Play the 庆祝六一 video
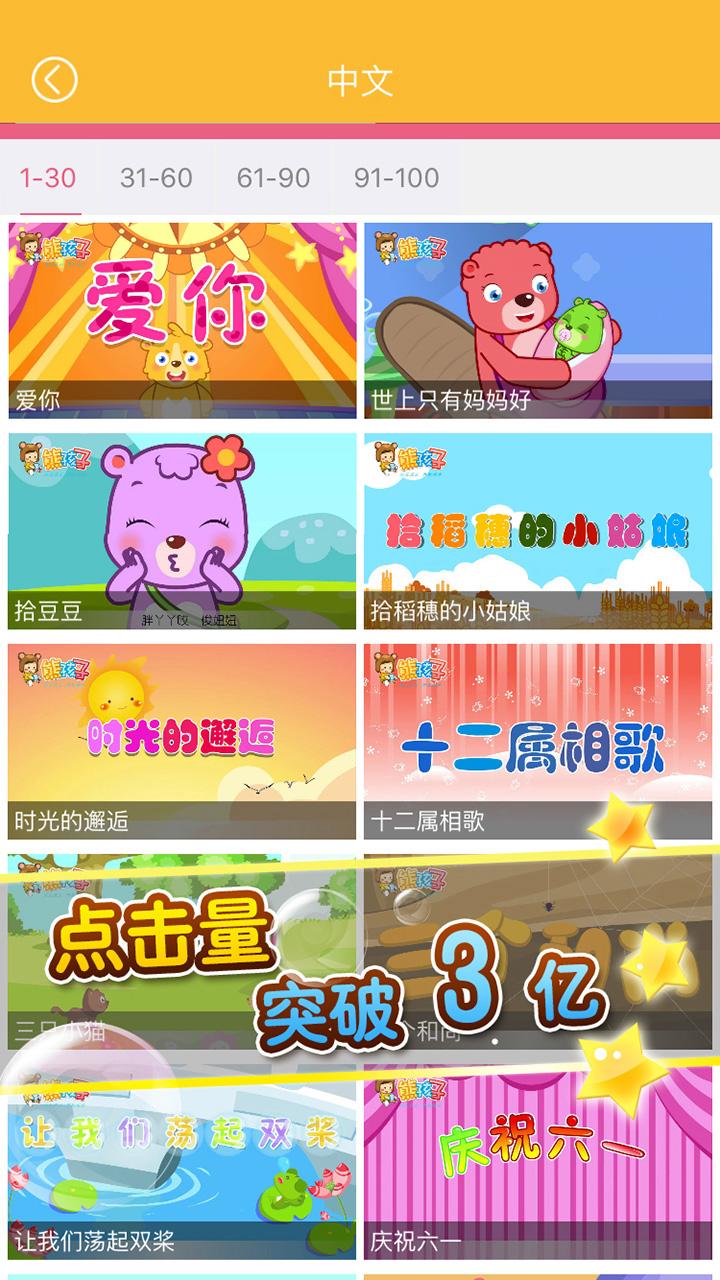Viewport: 720px width, 1280px height. [540, 1160]
